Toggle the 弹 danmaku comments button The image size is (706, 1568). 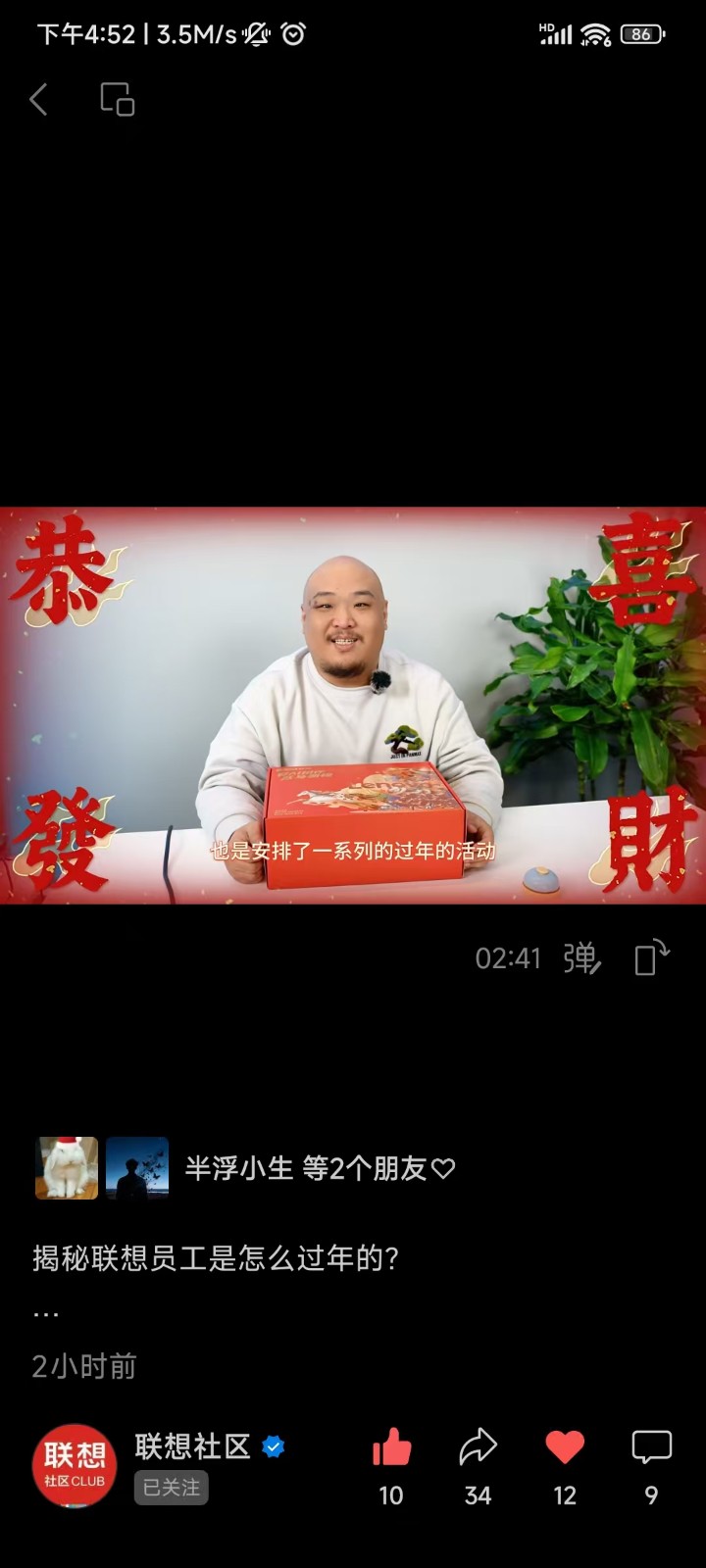point(581,957)
